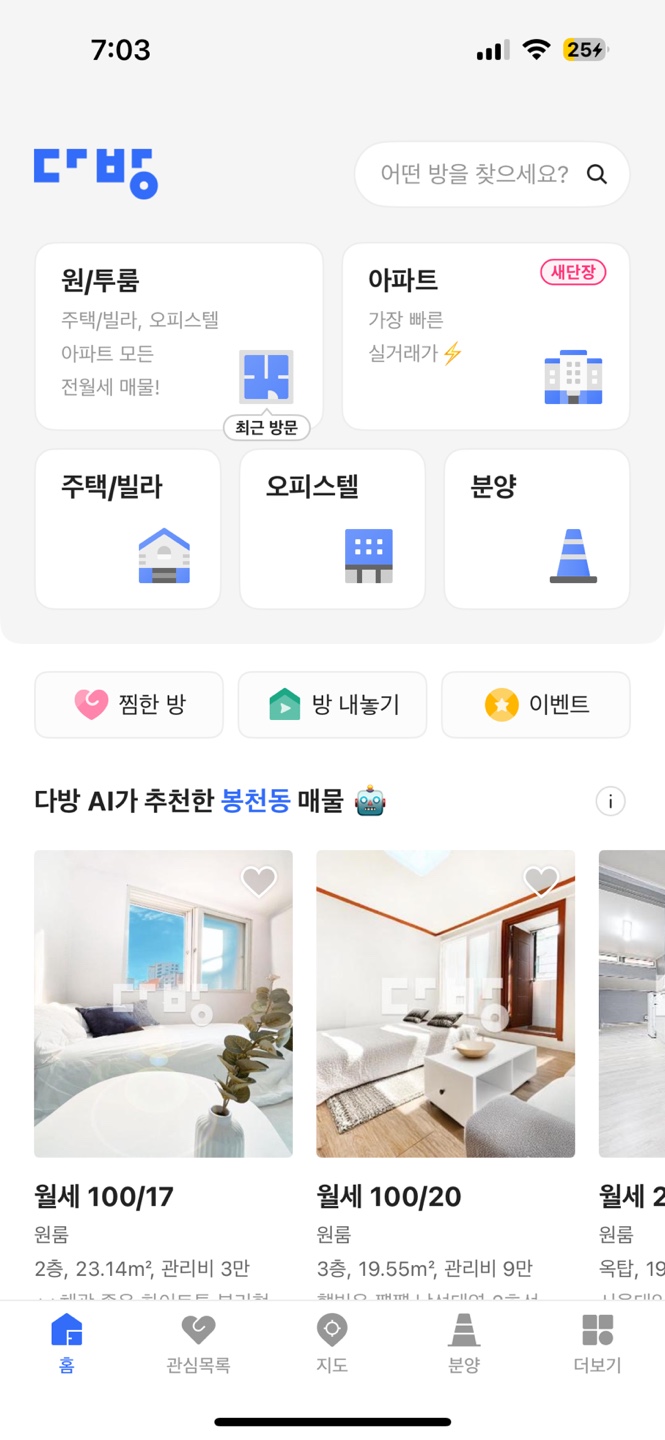Open the 더보기 tab
The width and height of the screenshot is (665, 1440).
tap(597, 1344)
